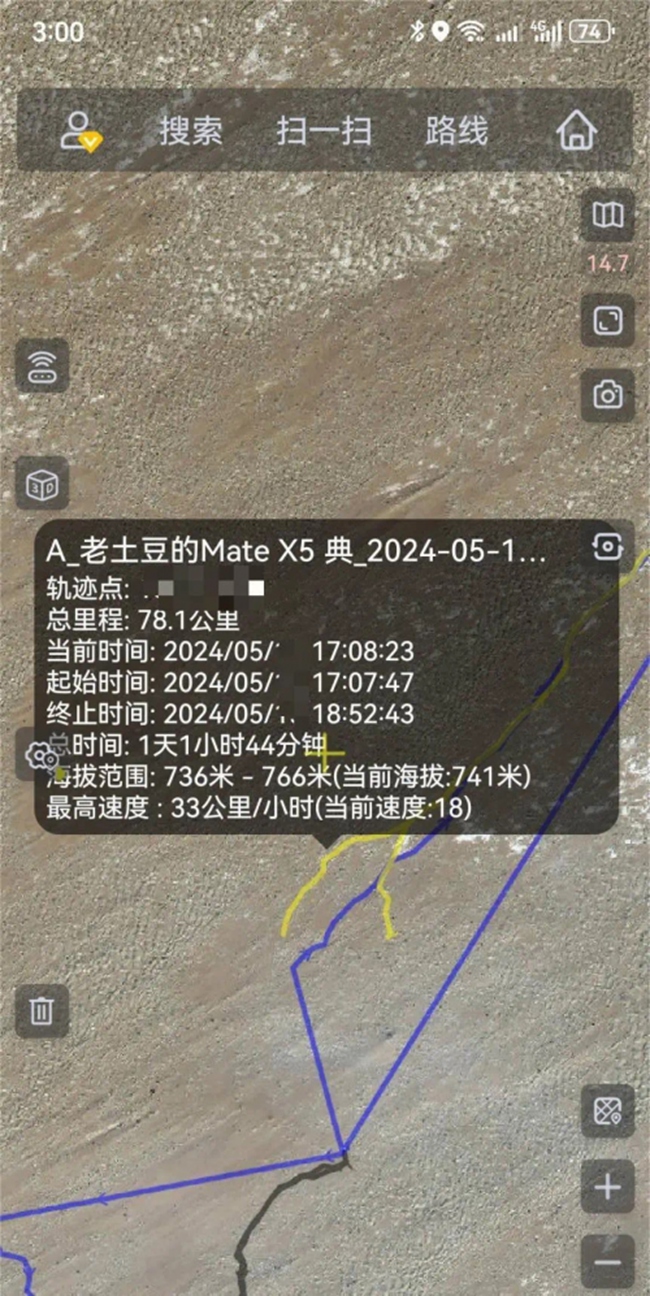Open the map layers selector
This screenshot has width=650, height=1296.
tap(608, 215)
